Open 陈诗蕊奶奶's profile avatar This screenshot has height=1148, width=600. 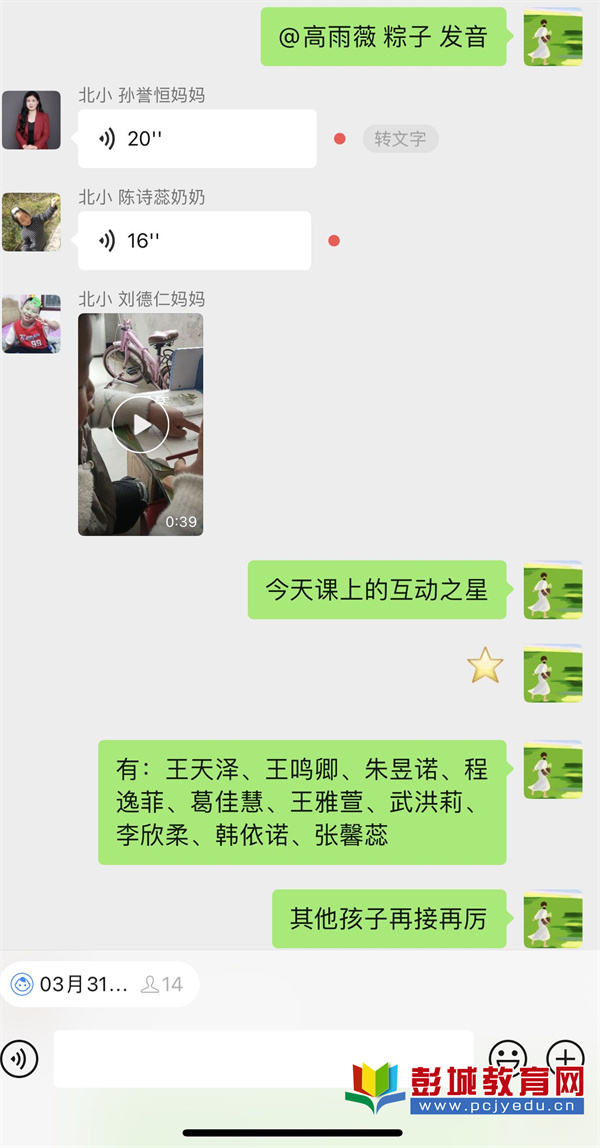[x=31, y=222]
